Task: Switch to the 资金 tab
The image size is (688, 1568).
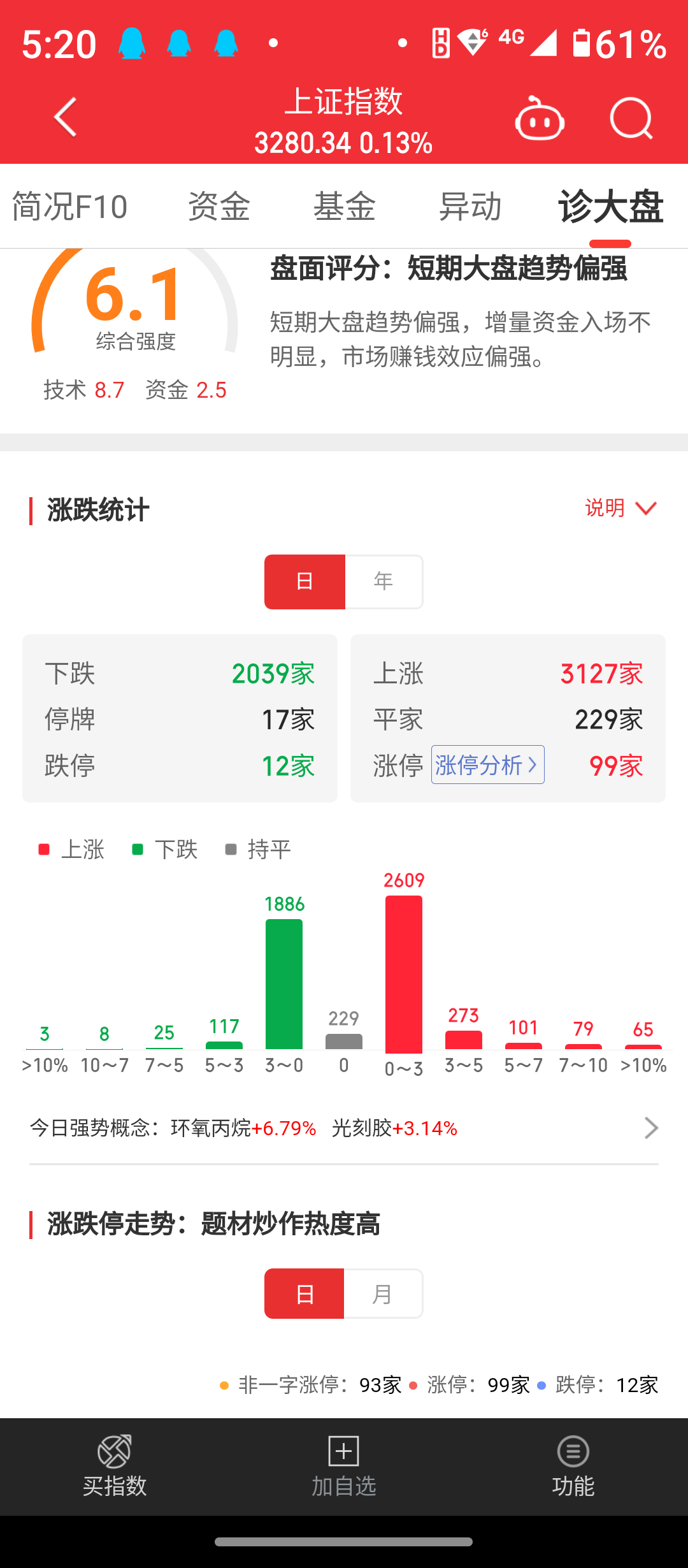Action: [x=219, y=207]
